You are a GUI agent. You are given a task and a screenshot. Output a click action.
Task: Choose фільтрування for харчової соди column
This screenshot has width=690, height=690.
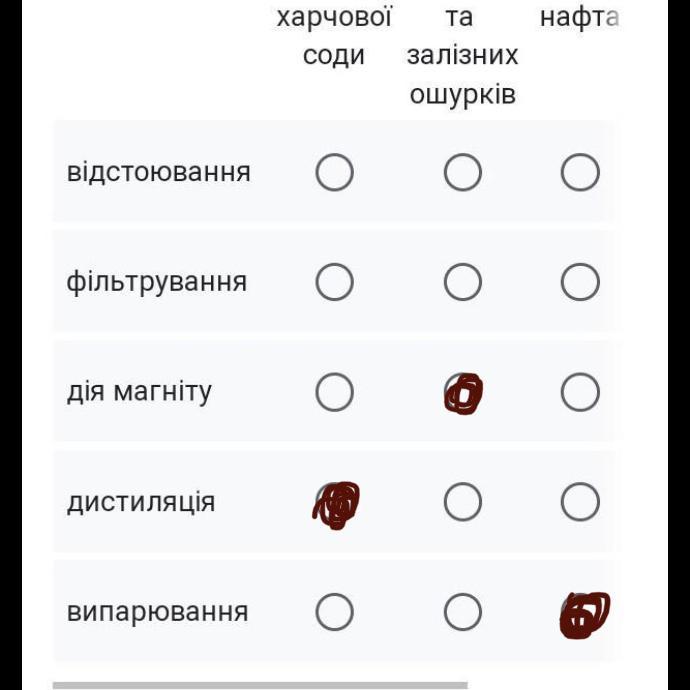pyautogui.click(x=334, y=282)
